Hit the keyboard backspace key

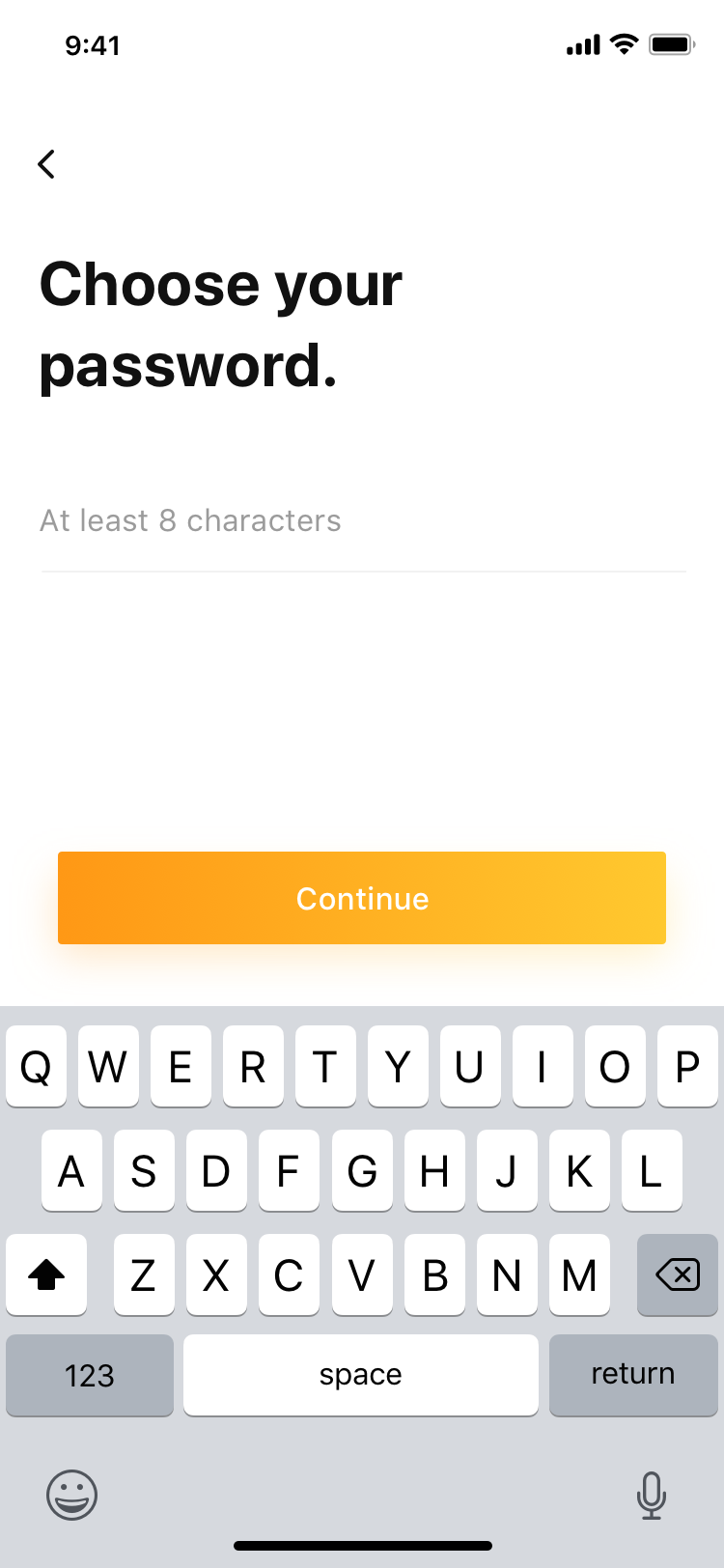point(678,1274)
